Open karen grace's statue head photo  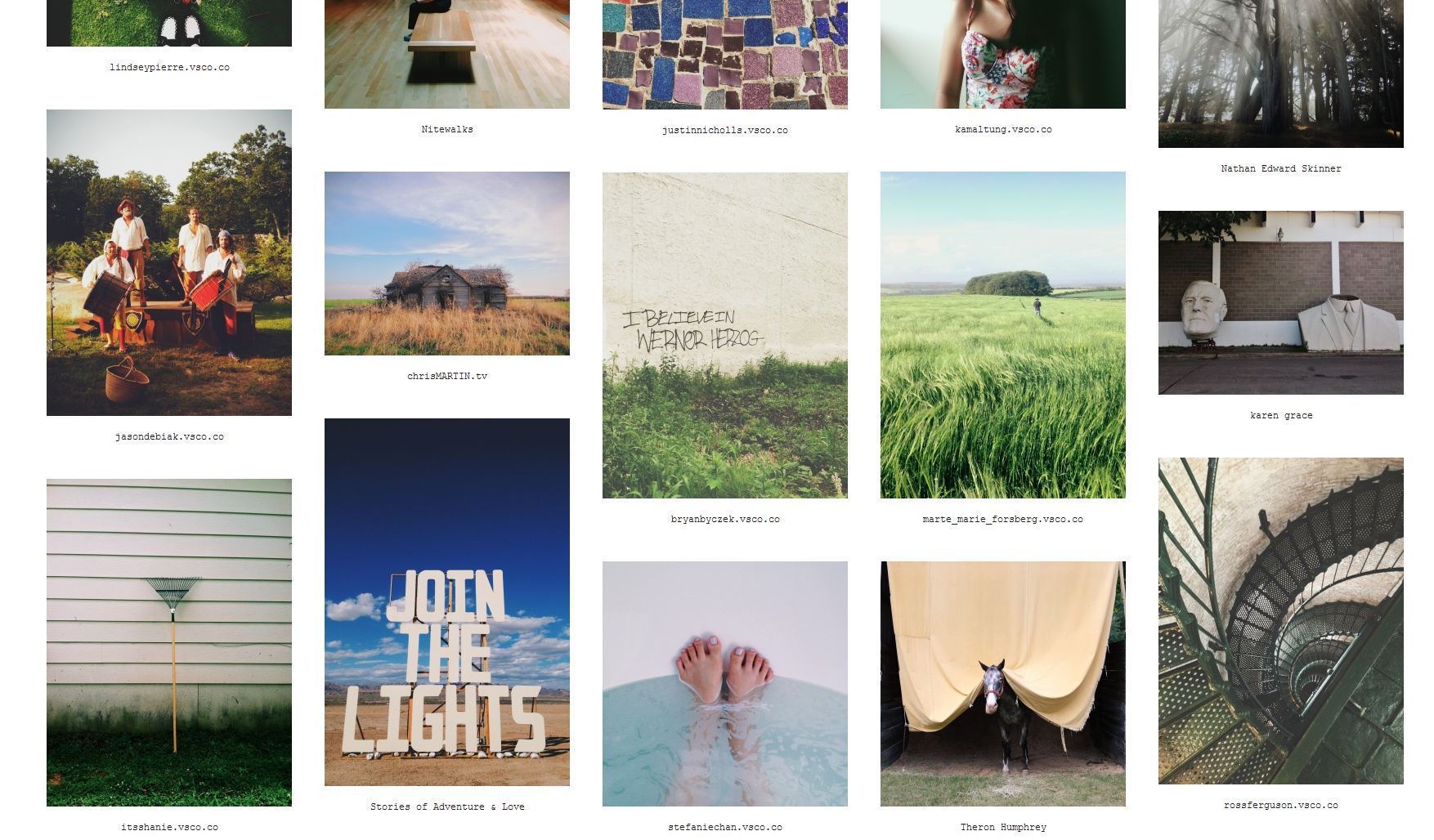click(1281, 302)
